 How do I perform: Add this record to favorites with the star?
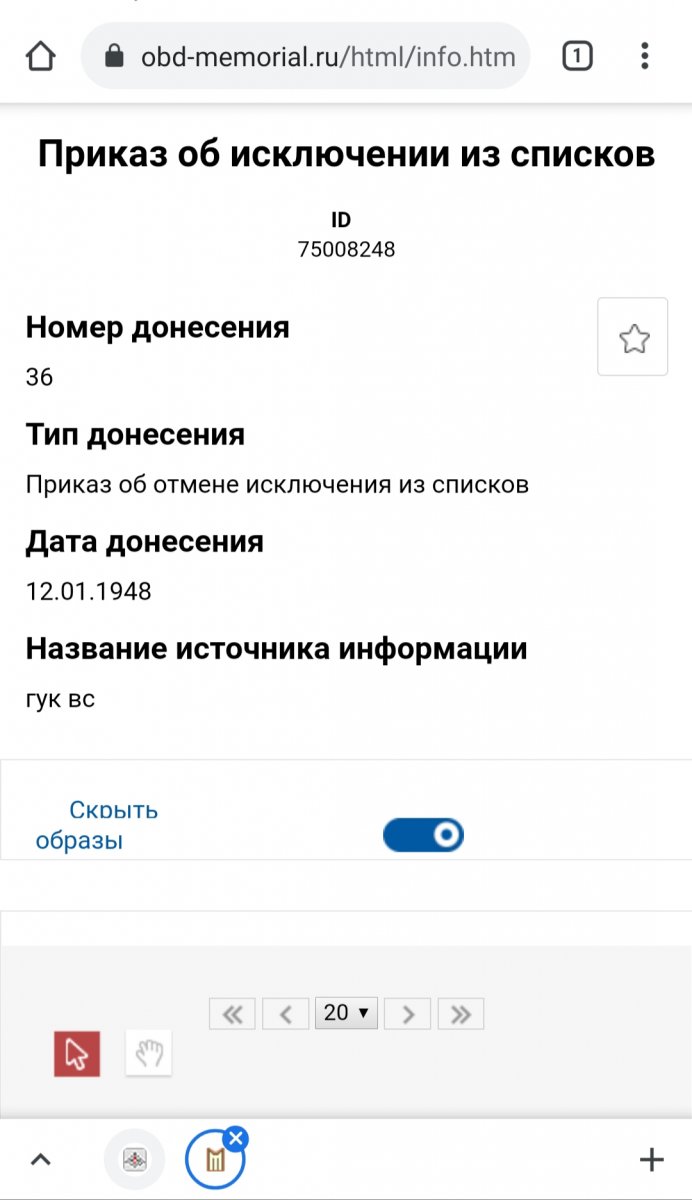[633, 337]
